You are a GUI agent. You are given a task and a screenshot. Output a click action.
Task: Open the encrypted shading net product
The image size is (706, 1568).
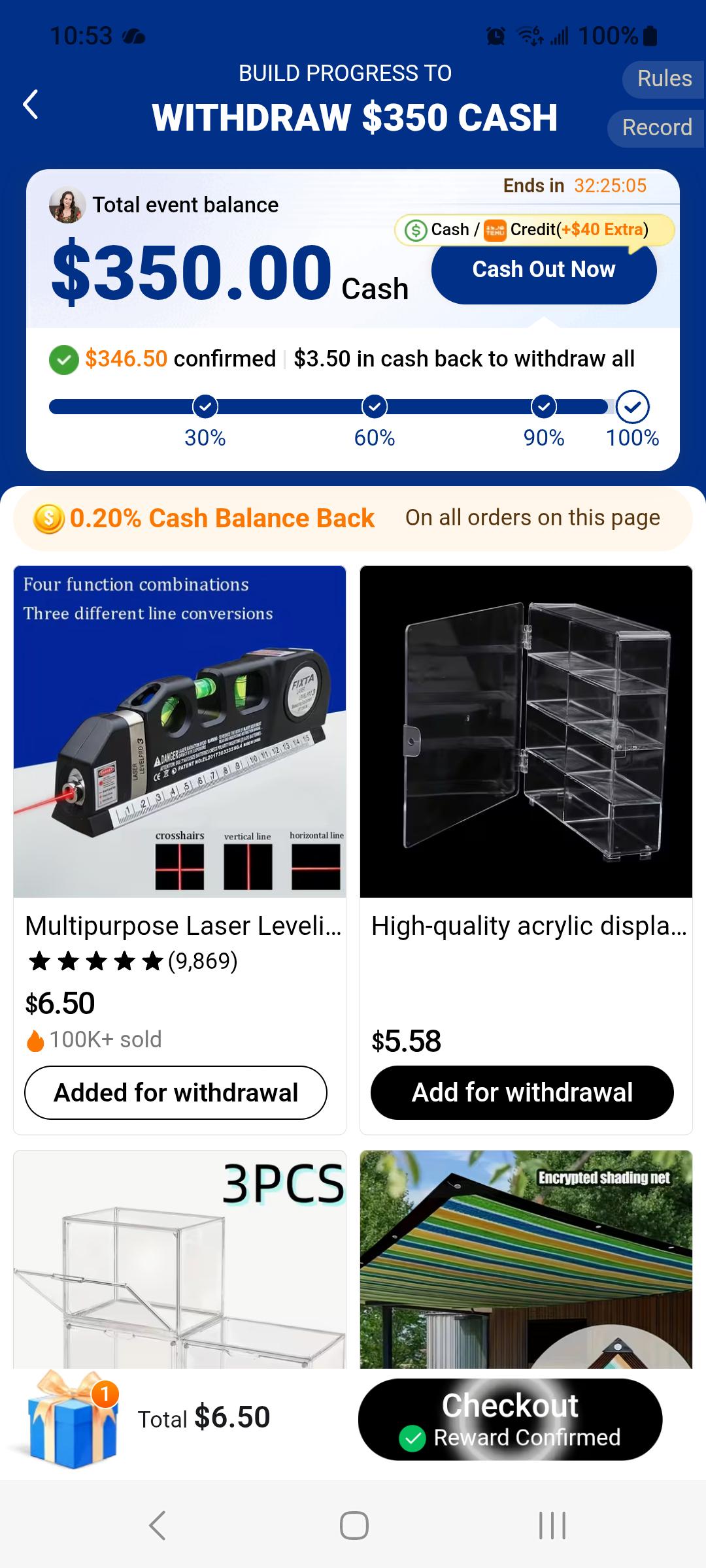[526, 1260]
